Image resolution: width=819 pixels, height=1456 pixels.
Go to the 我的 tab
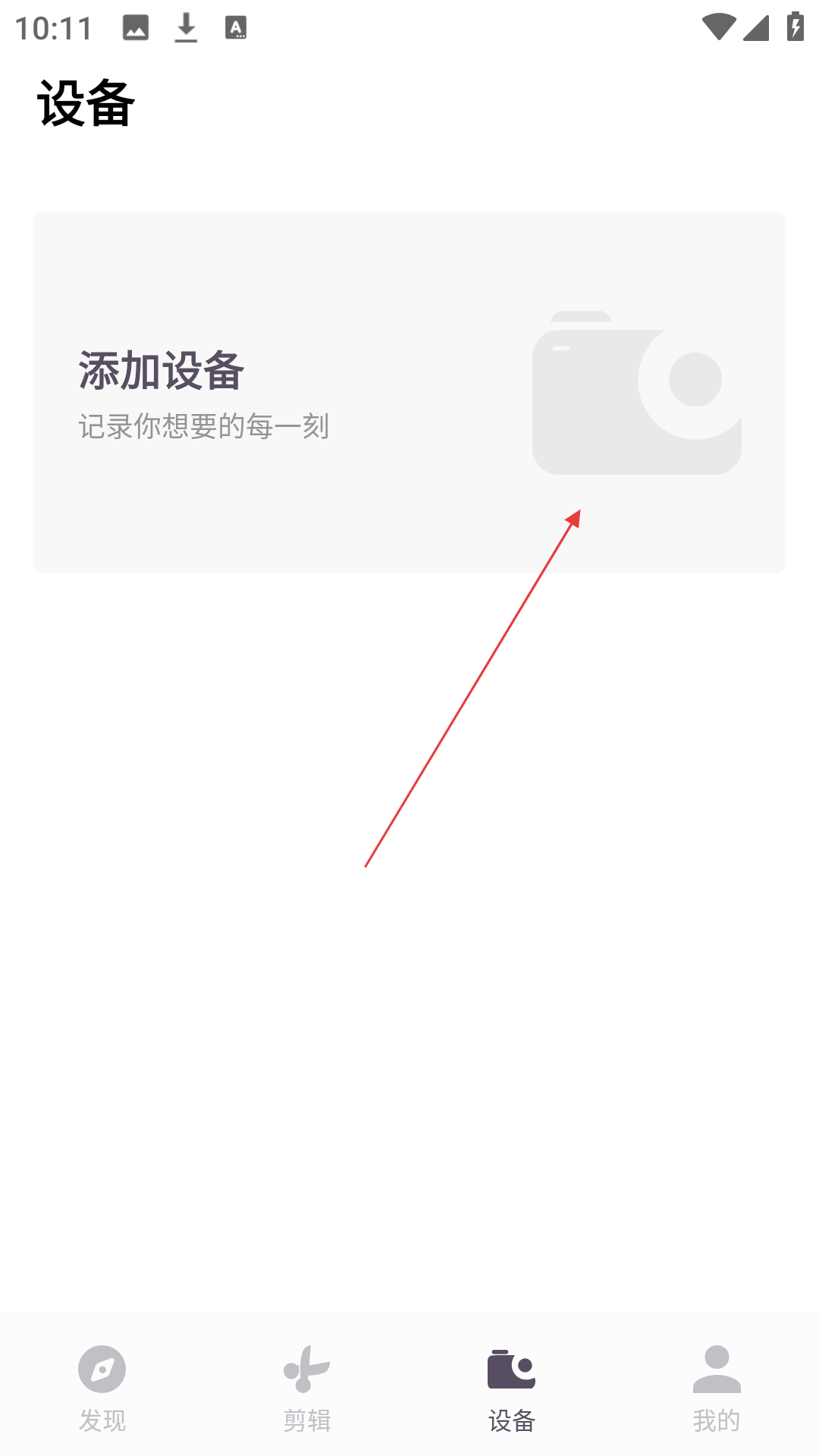tap(717, 1389)
